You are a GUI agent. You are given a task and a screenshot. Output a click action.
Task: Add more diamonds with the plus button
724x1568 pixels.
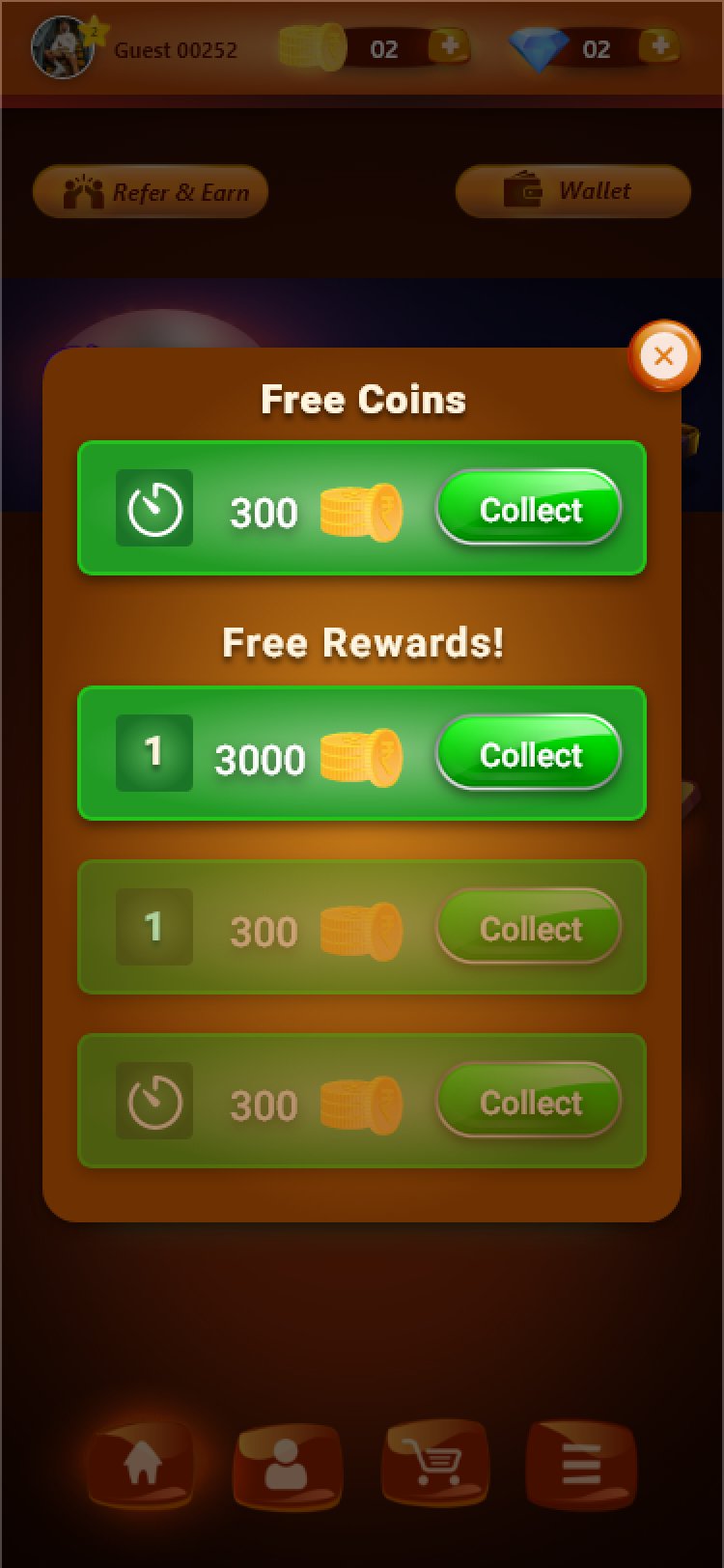[660, 46]
